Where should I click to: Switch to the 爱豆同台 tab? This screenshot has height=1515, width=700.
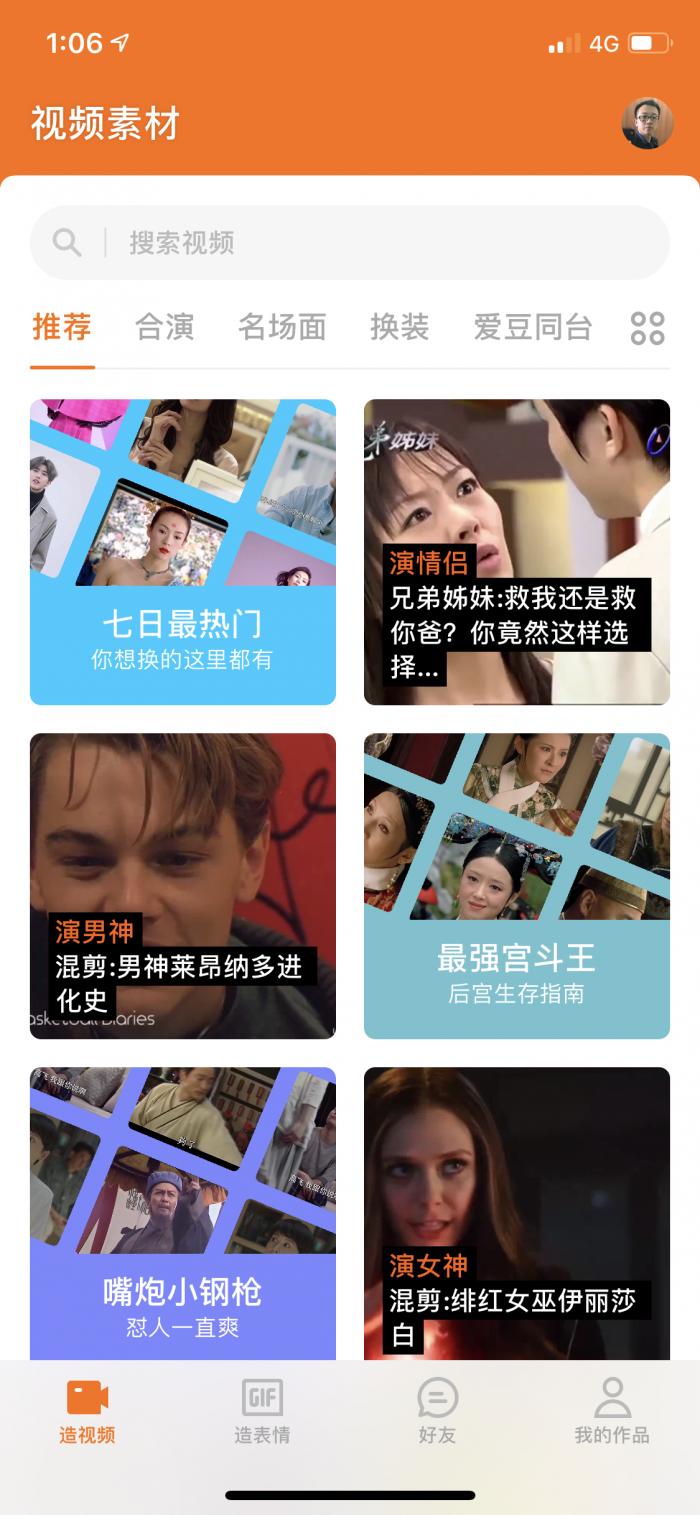point(533,327)
